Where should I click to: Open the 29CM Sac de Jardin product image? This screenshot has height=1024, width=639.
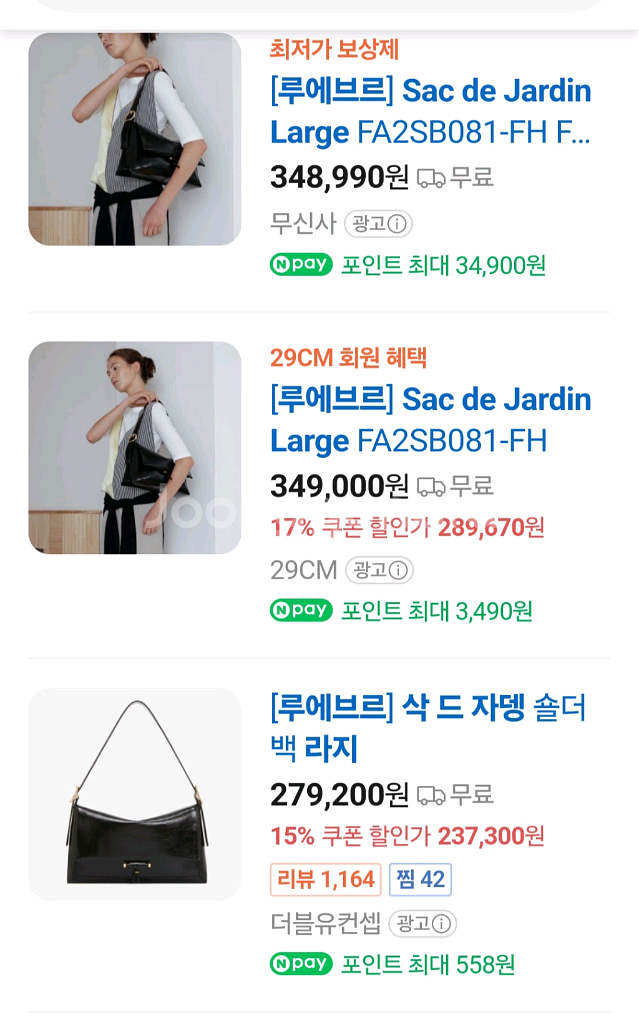134,447
